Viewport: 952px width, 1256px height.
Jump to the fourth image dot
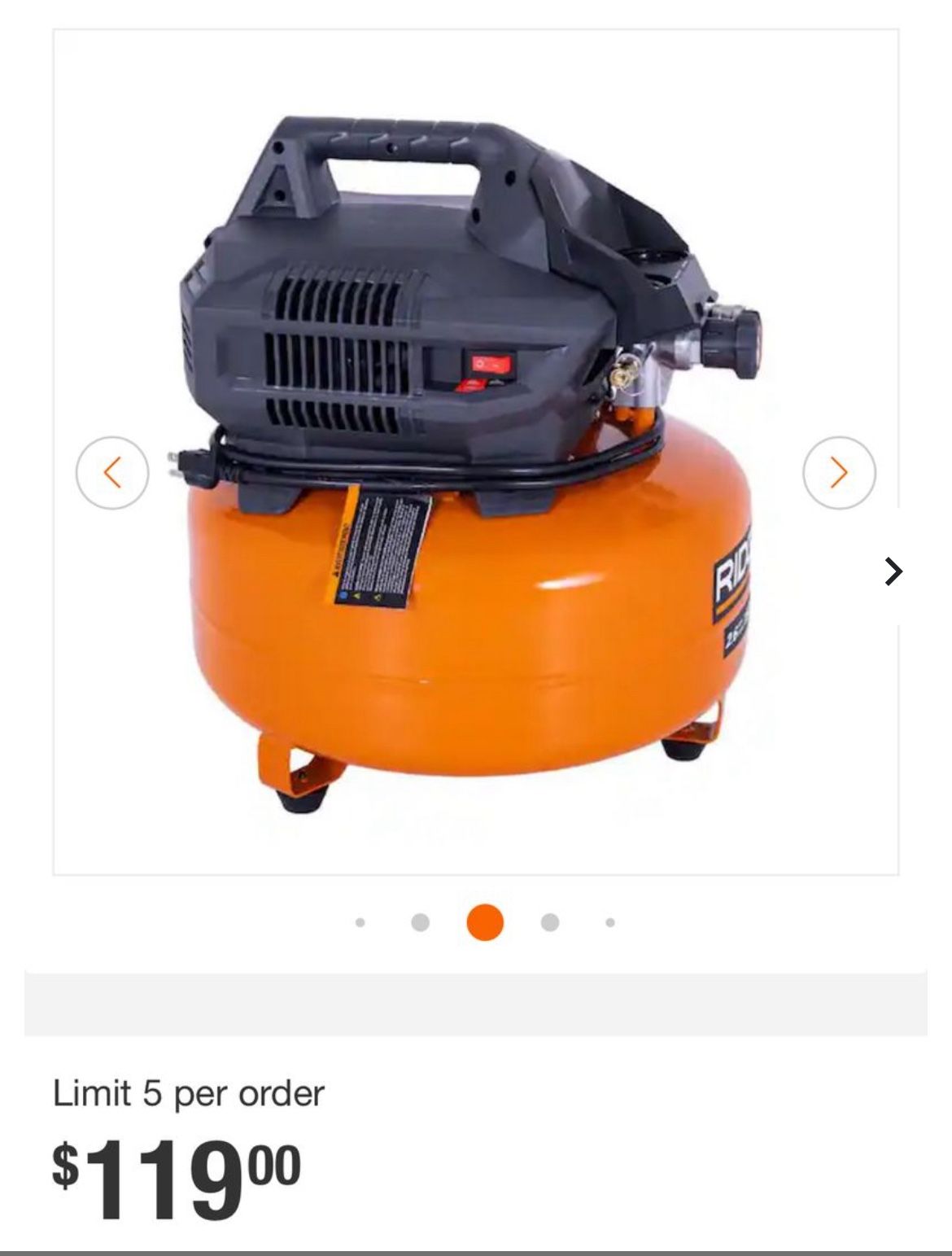[x=549, y=922]
